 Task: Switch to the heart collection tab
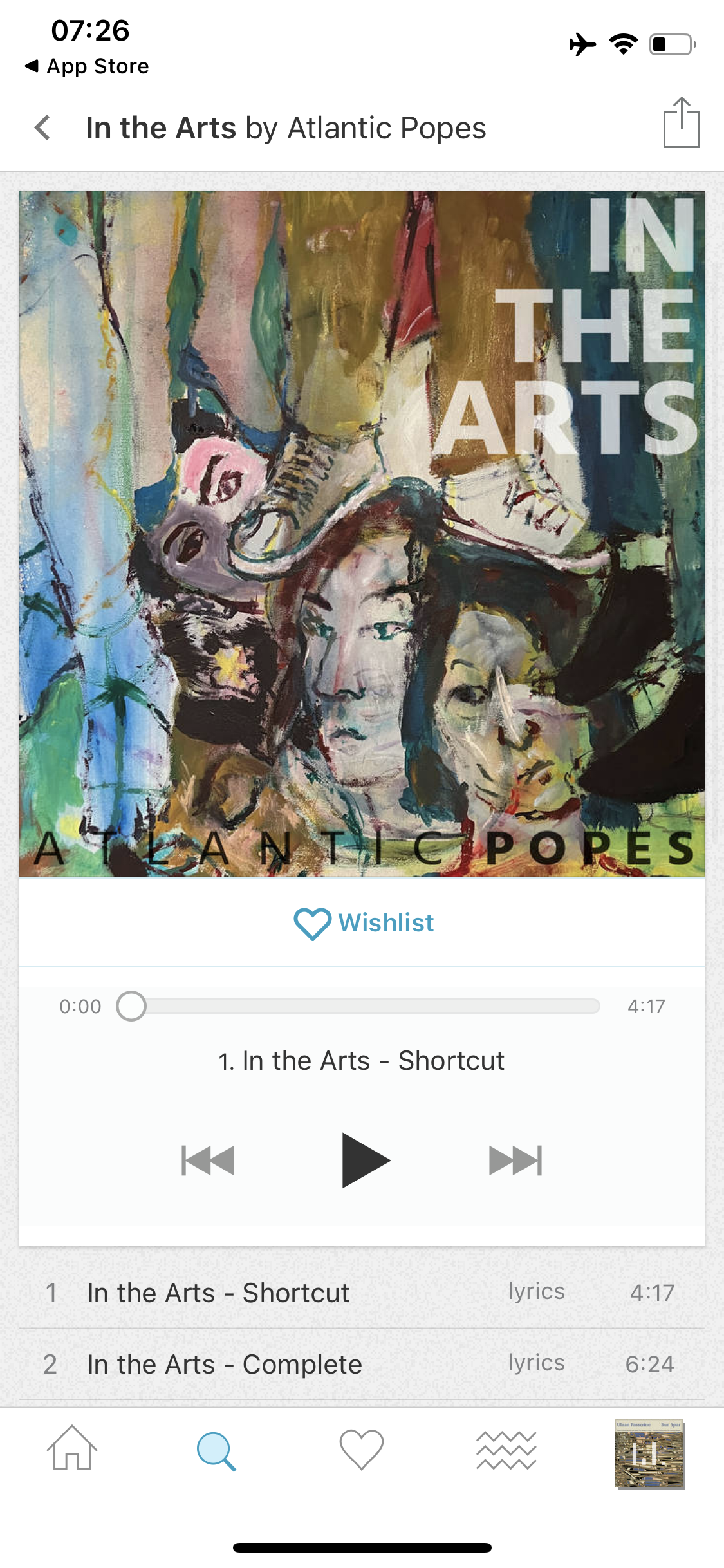click(362, 1450)
